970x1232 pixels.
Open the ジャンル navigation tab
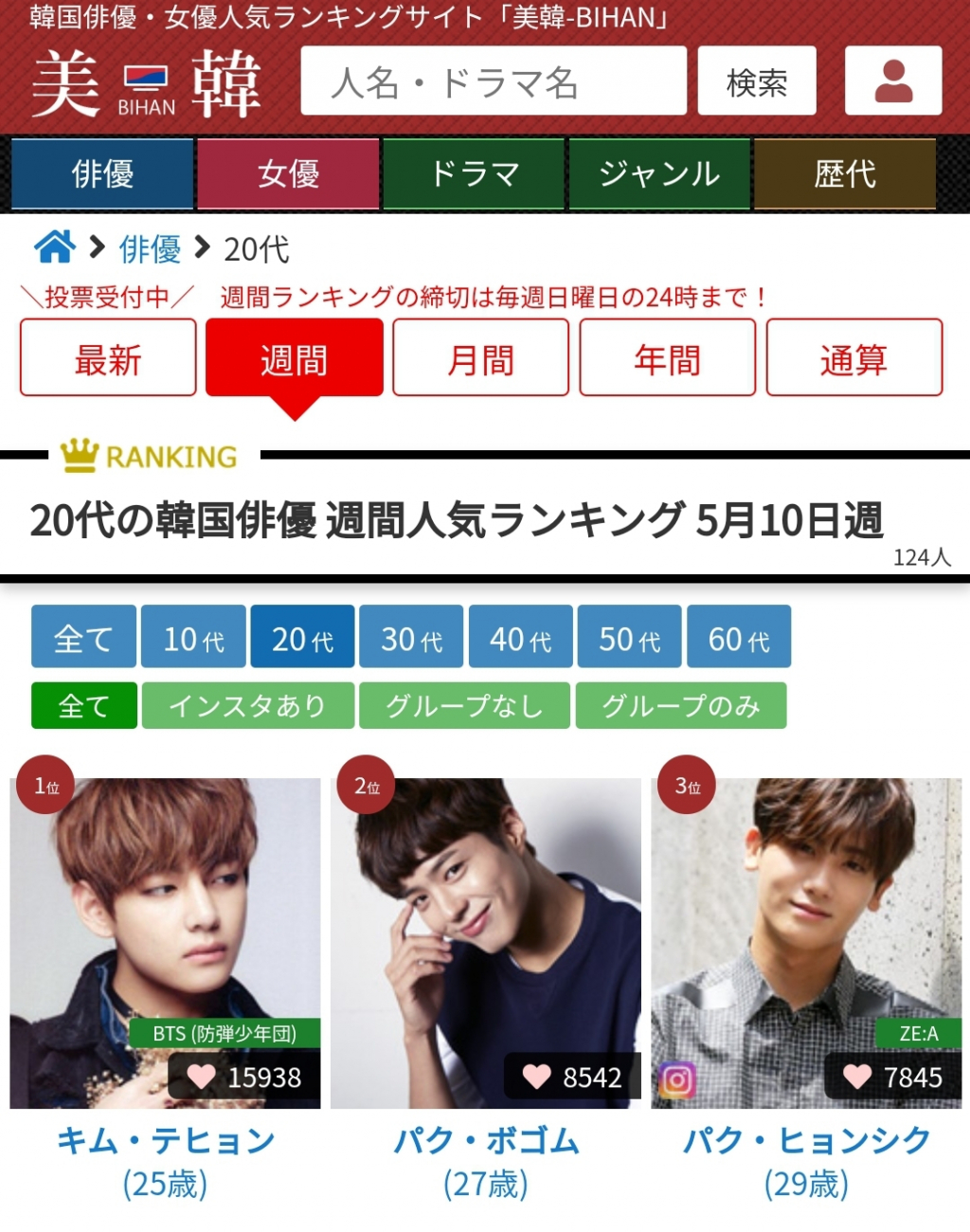click(659, 173)
